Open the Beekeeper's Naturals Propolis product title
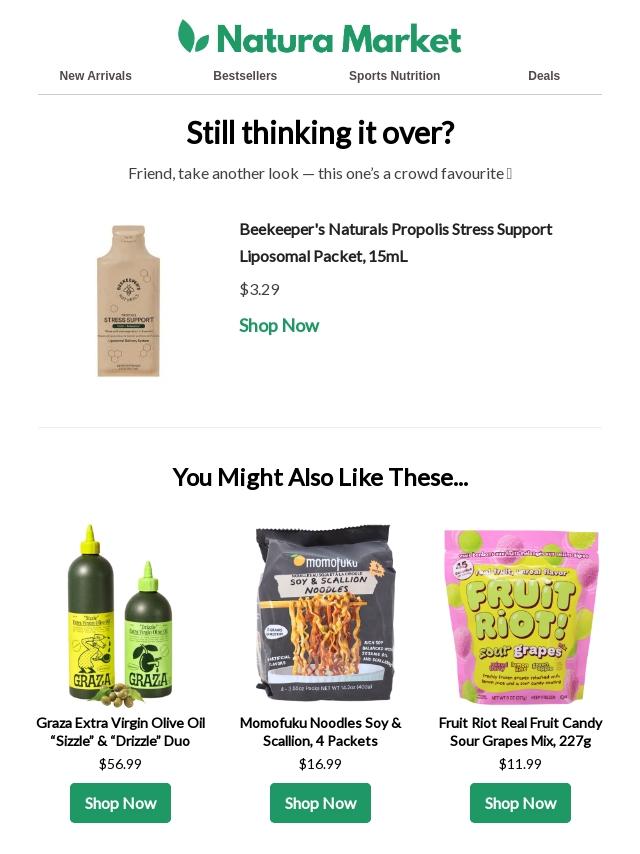The image size is (640, 854). click(395, 243)
